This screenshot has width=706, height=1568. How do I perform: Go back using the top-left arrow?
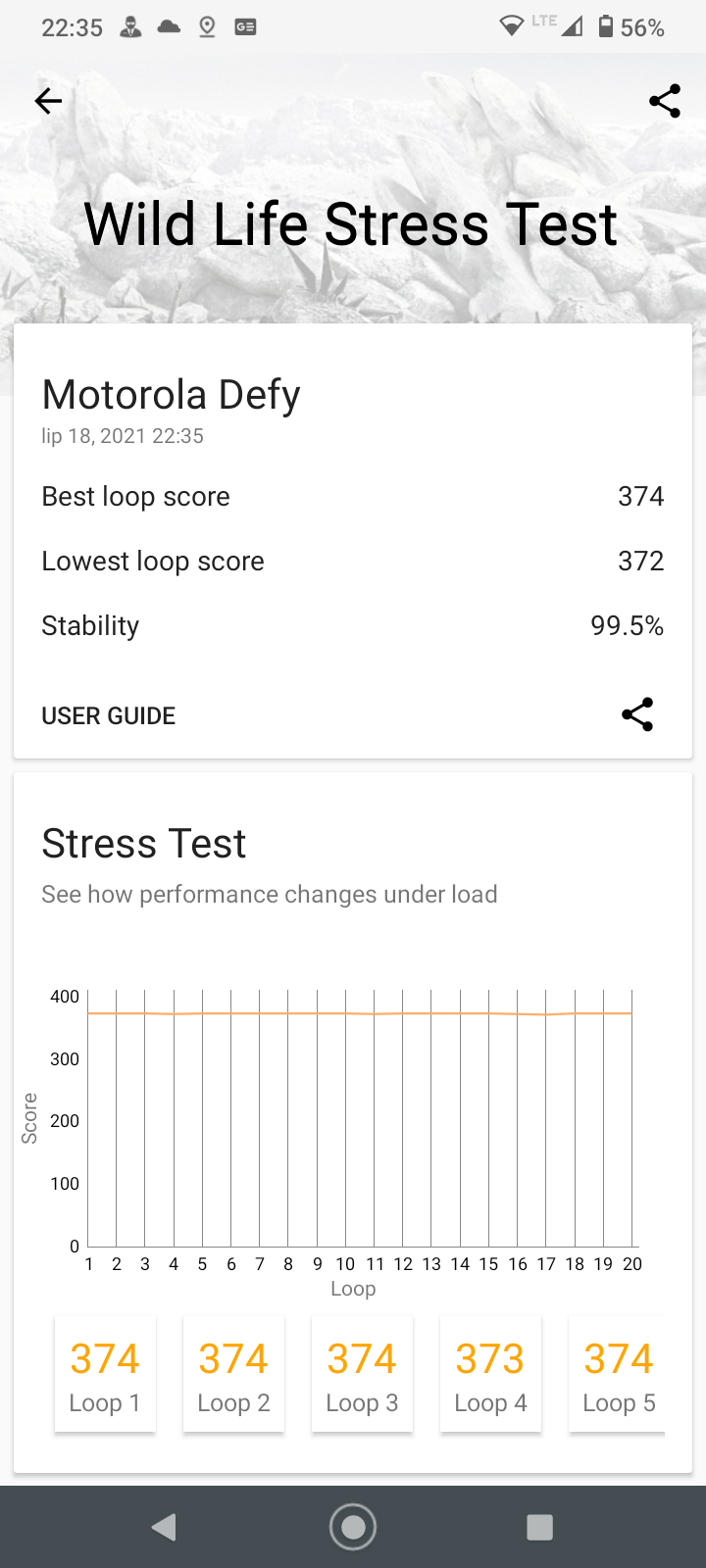48,101
